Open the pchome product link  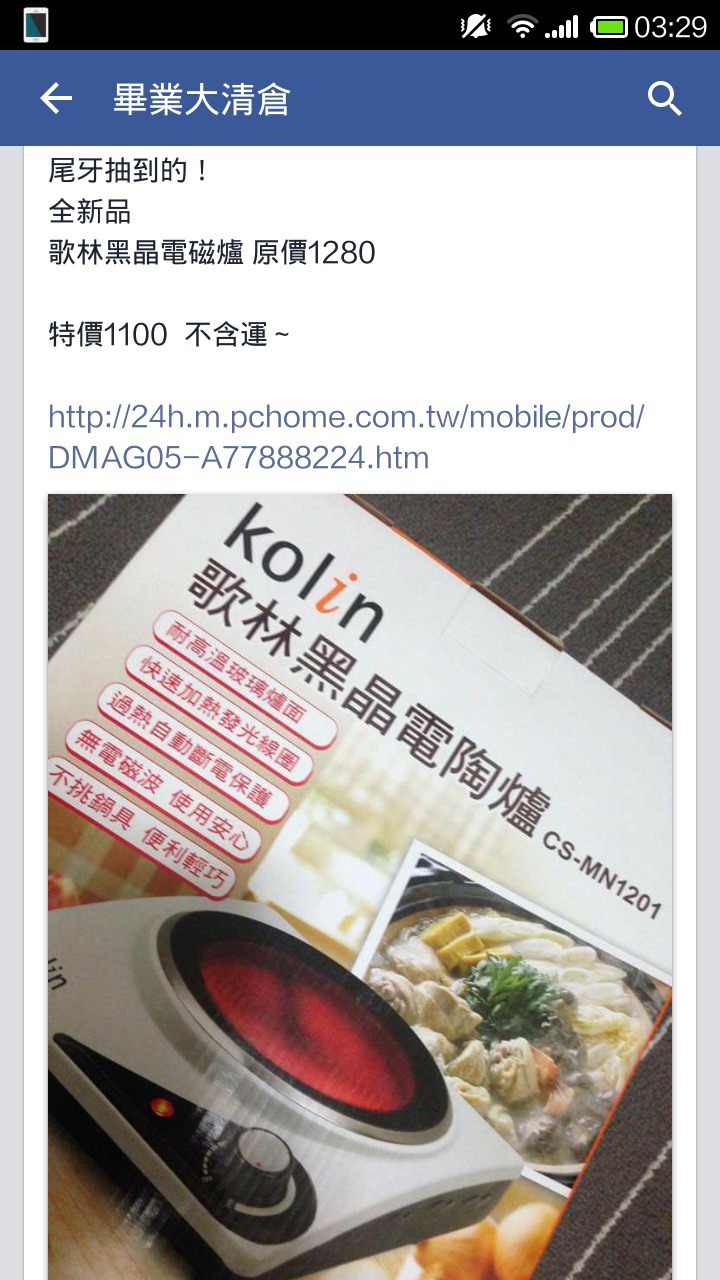345,437
